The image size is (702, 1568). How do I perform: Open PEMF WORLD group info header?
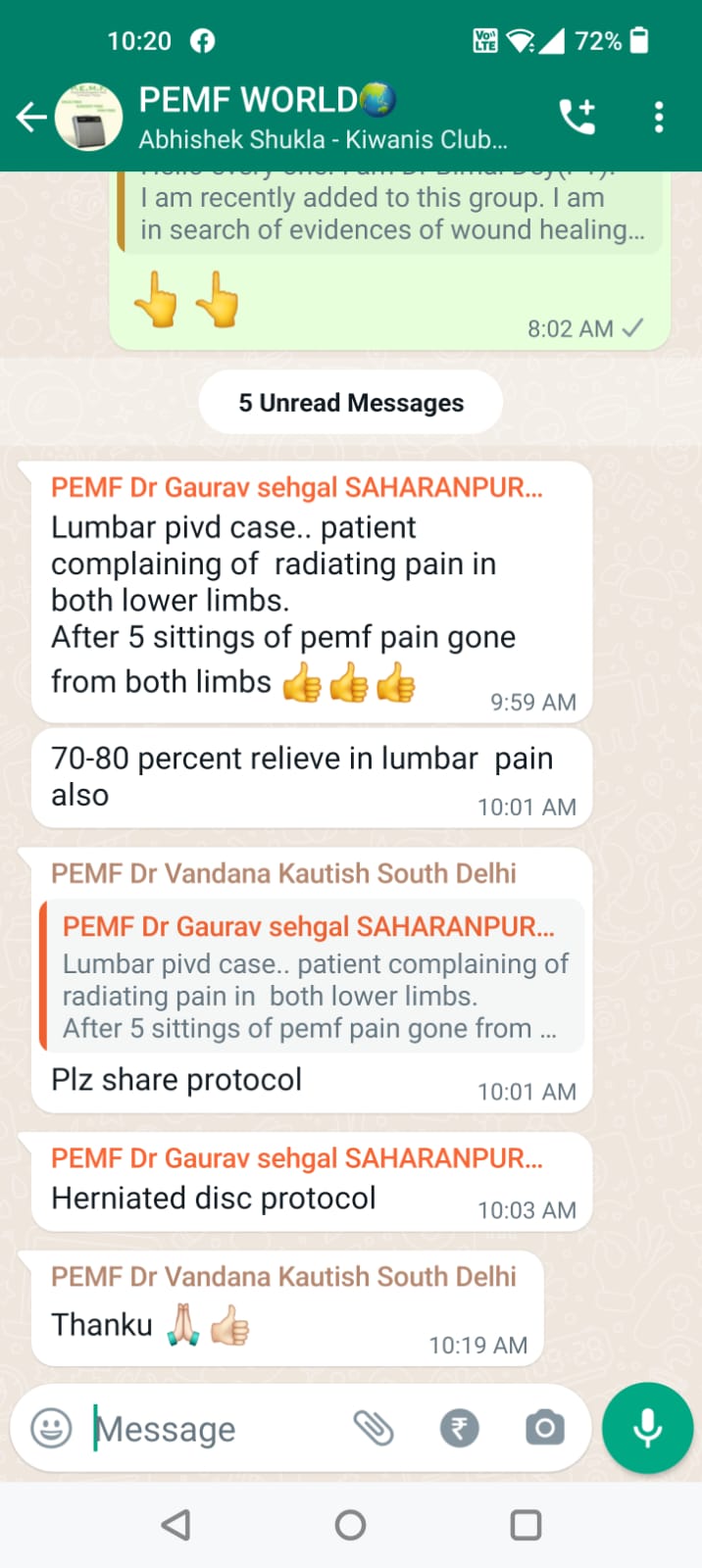[324, 118]
